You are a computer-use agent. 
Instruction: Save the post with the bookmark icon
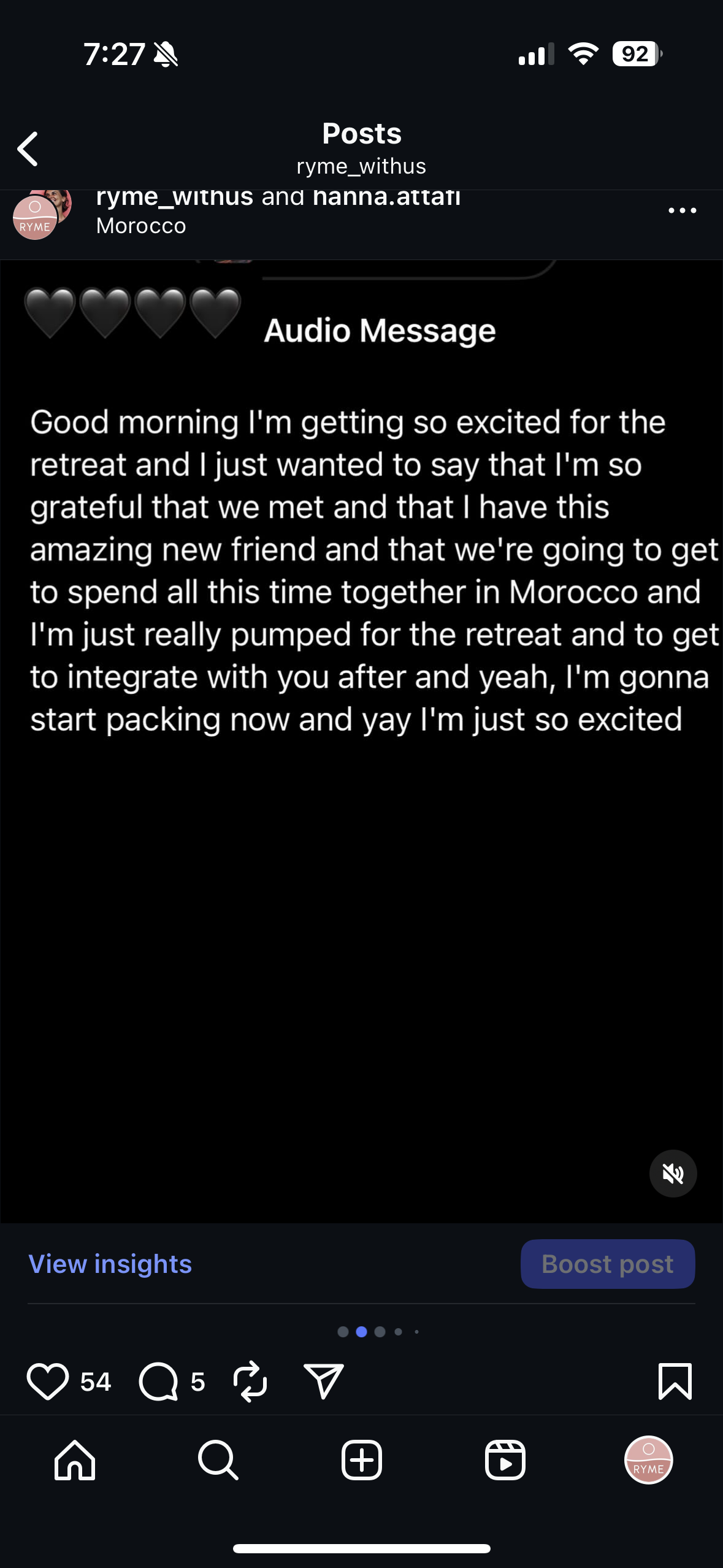click(x=675, y=1382)
